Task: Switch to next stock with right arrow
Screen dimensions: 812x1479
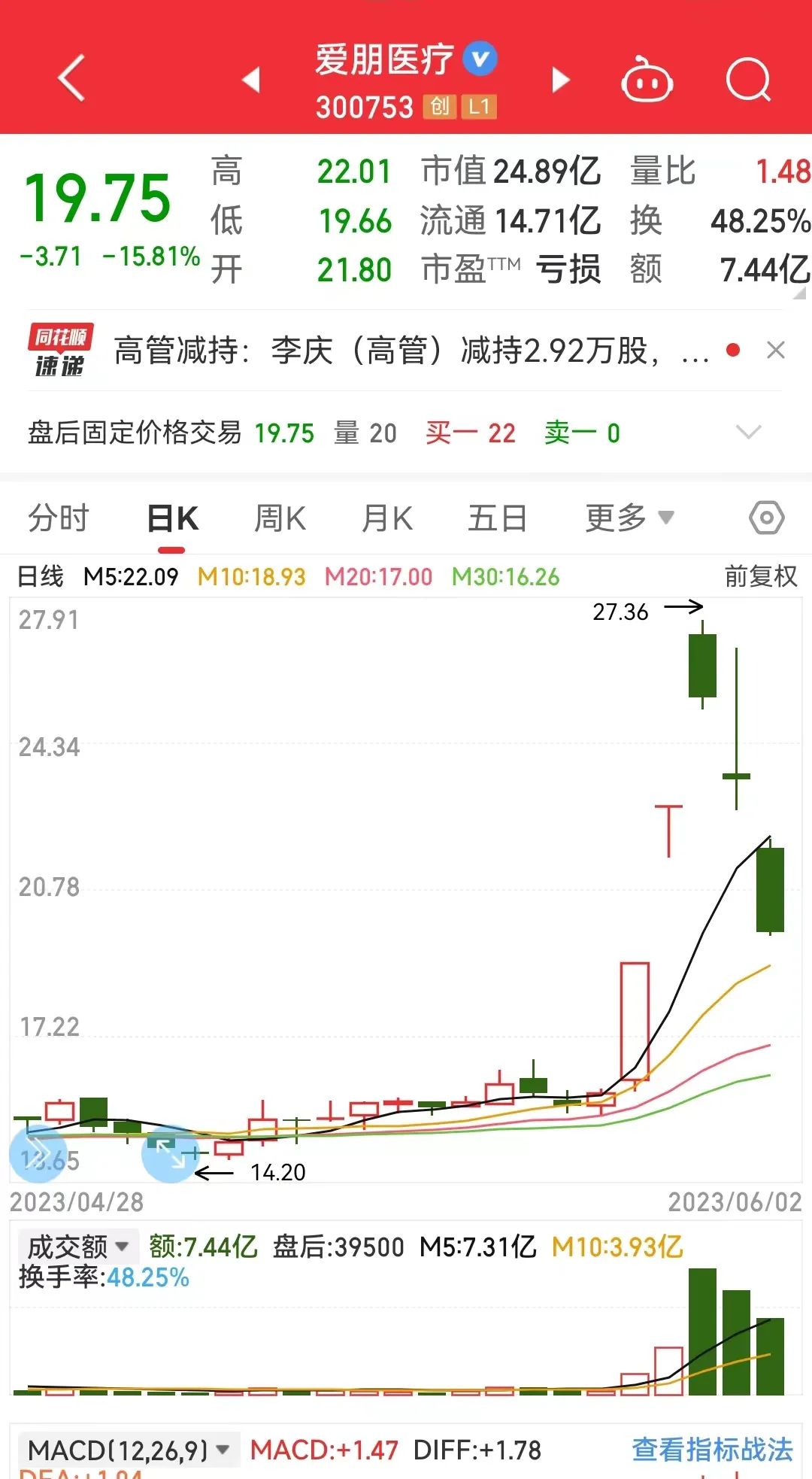Action: [x=559, y=79]
